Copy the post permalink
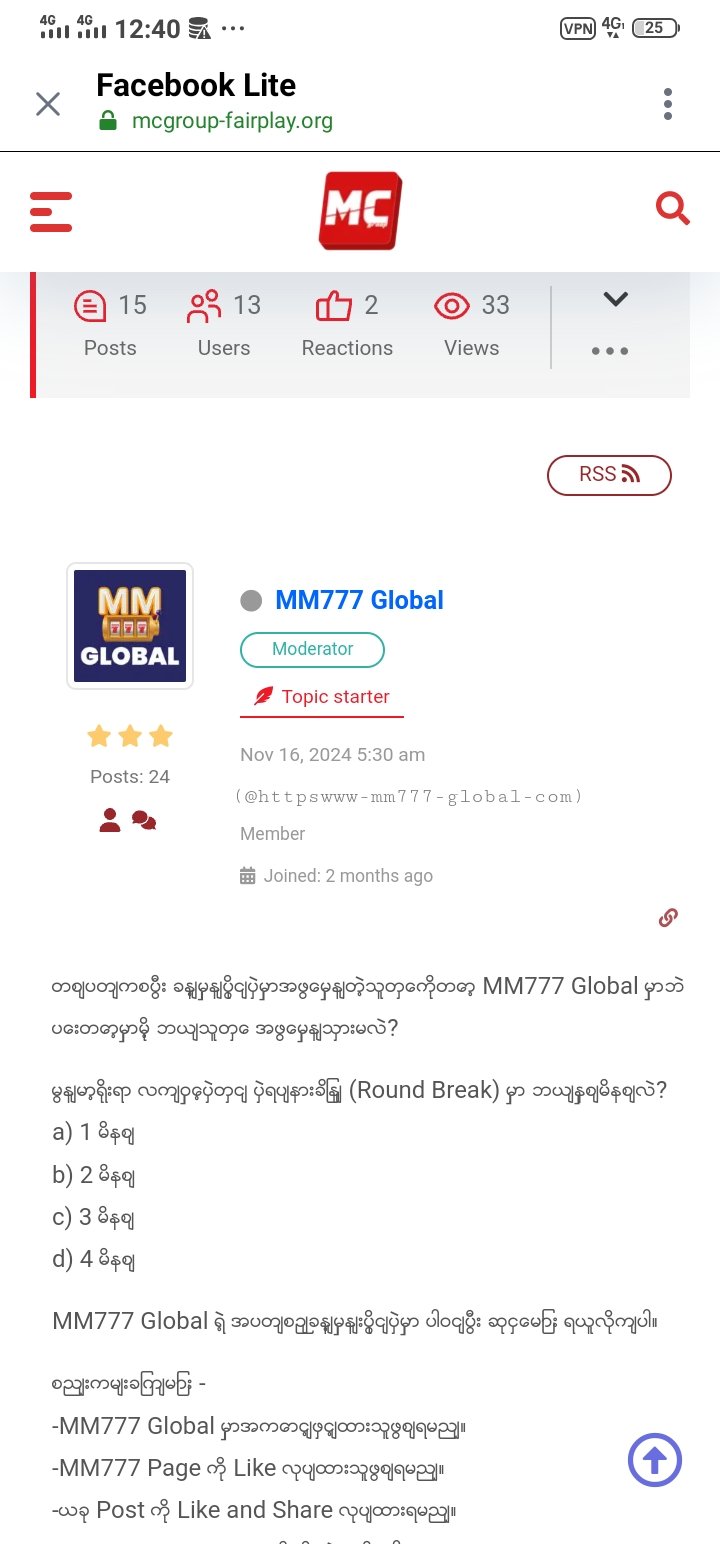The width and height of the screenshot is (720, 1544). coord(668,918)
